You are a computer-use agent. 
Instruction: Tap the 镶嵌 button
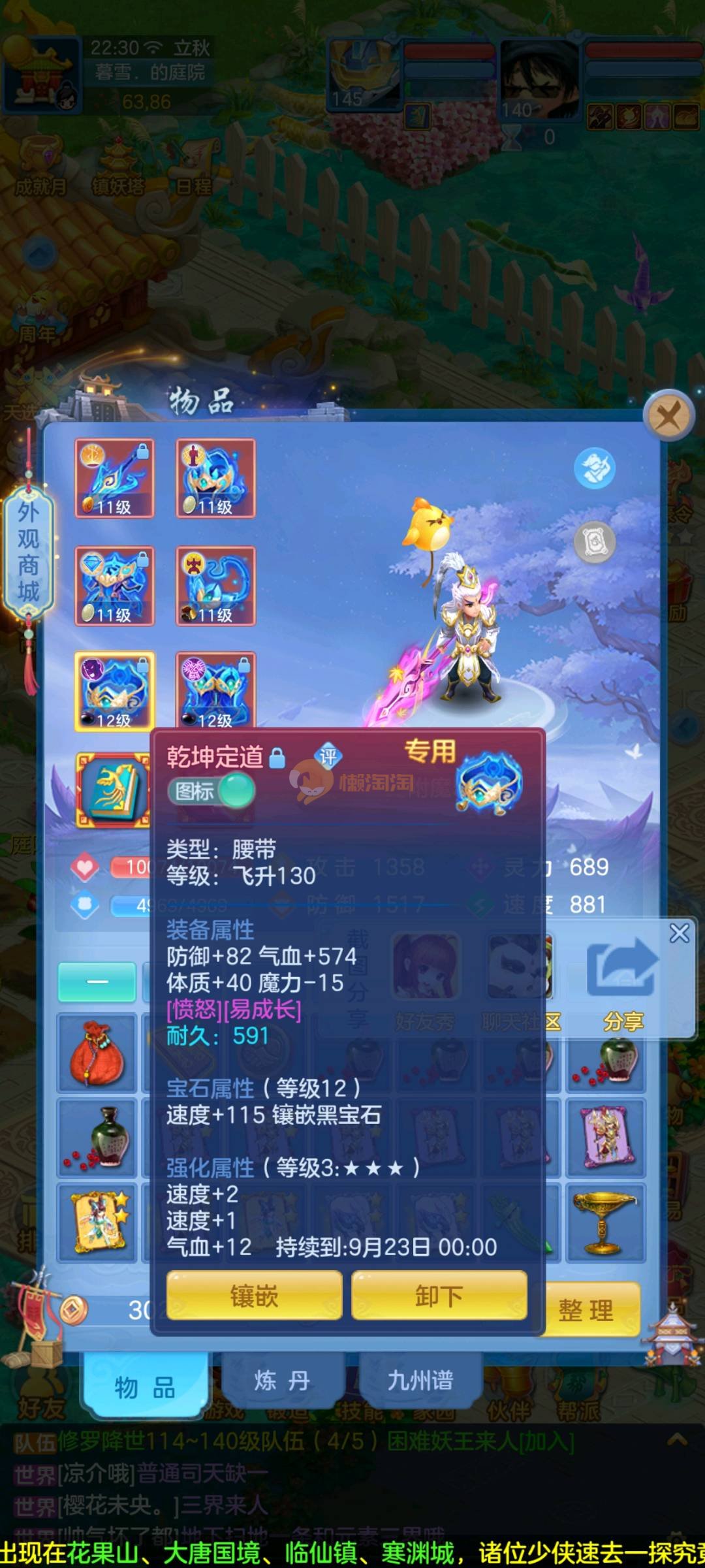click(254, 1295)
